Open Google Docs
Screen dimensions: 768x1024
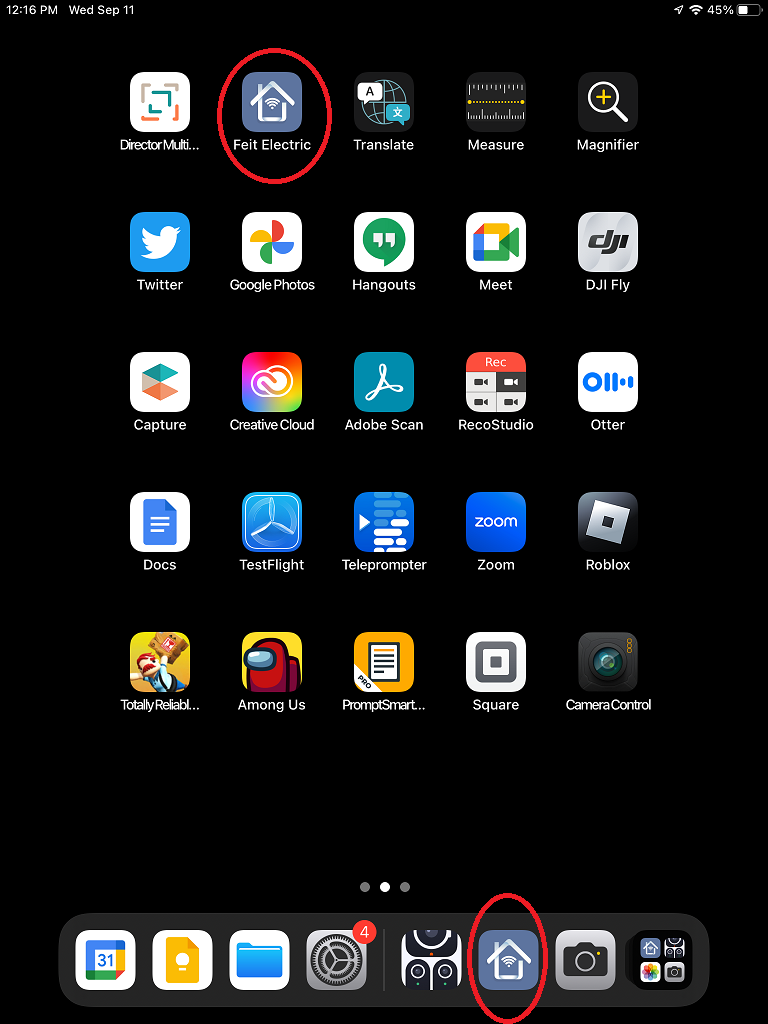pyautogui.click(x=160, y=522)
